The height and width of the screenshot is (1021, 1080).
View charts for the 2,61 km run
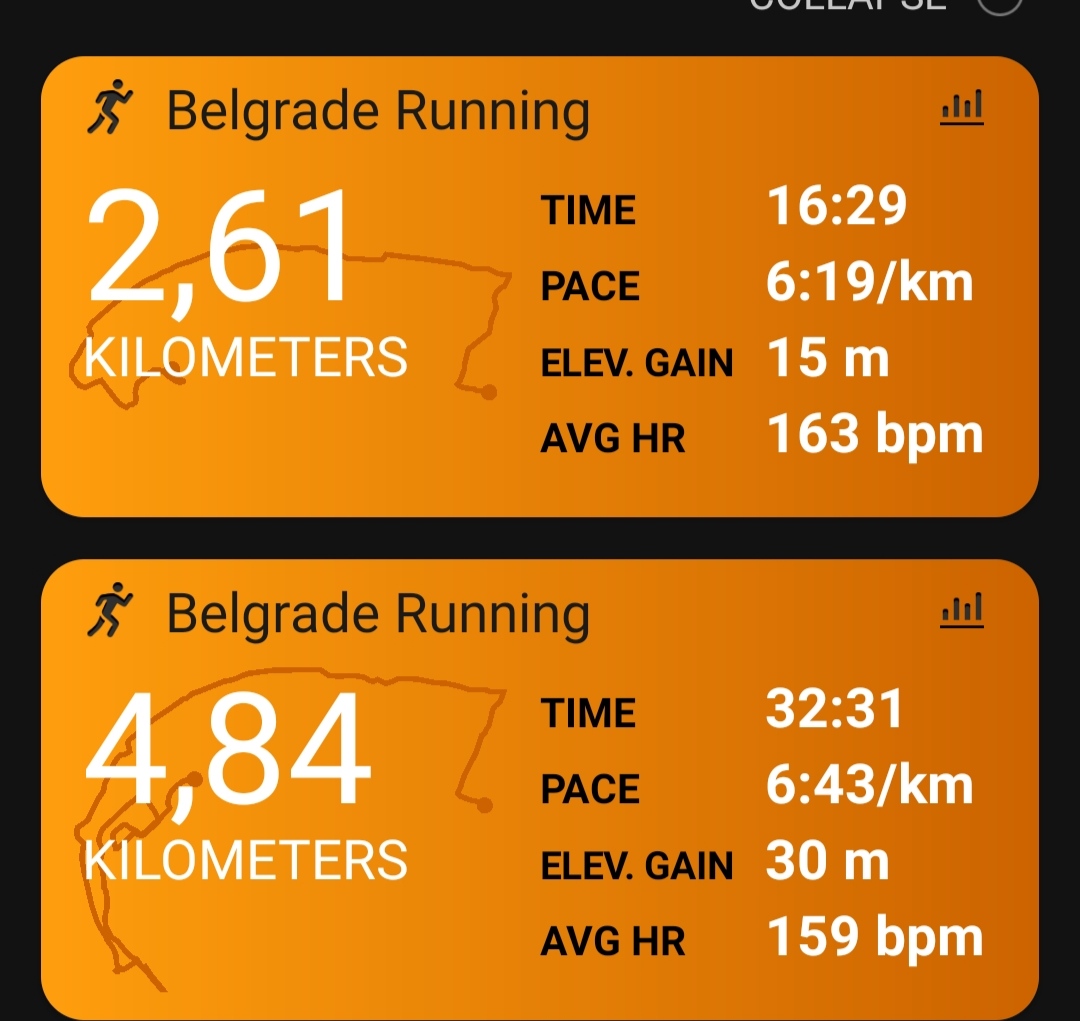coord(962,108)
